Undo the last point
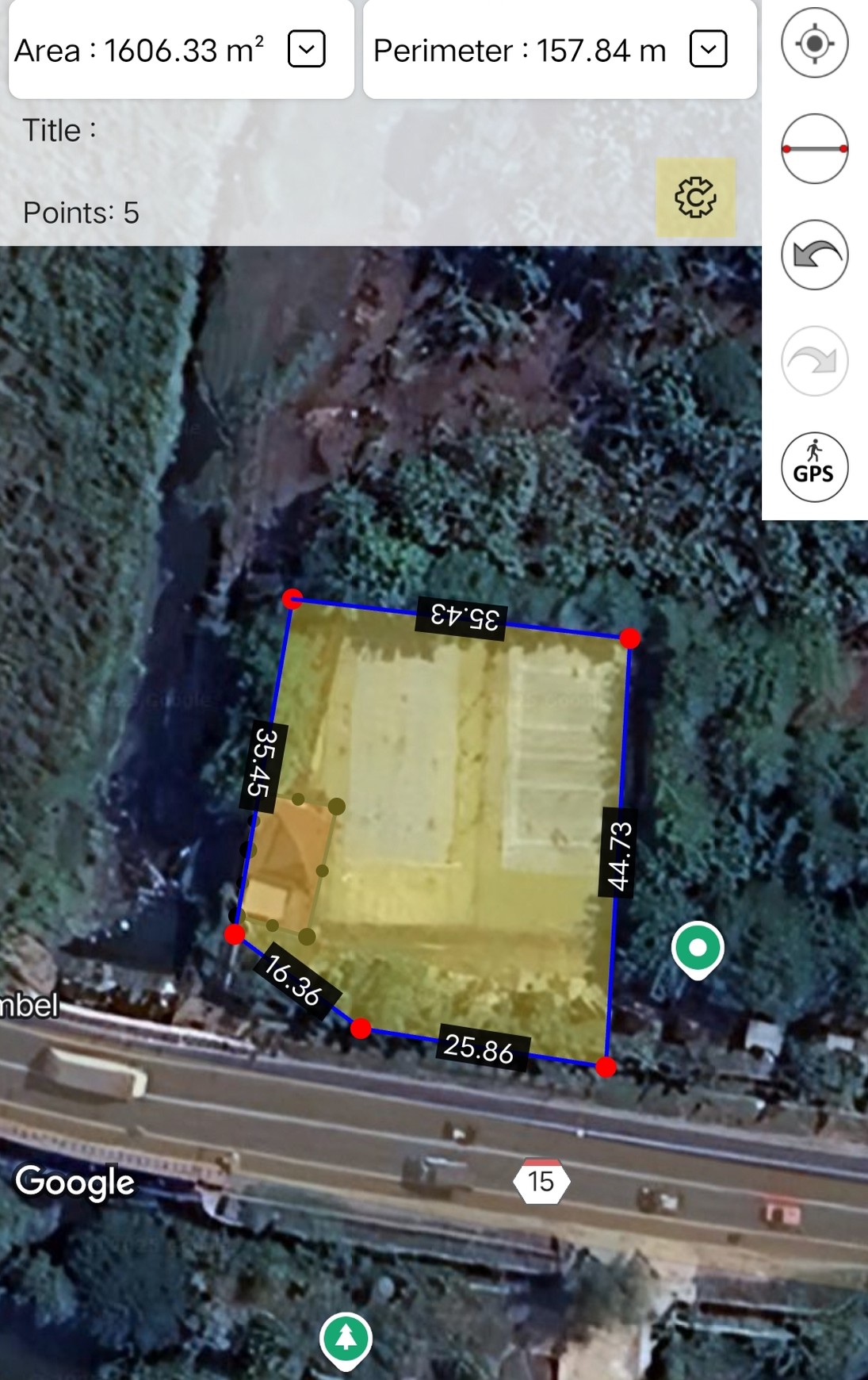The width and height of the screenshot is (868, 1380). [x=814, y=255]
